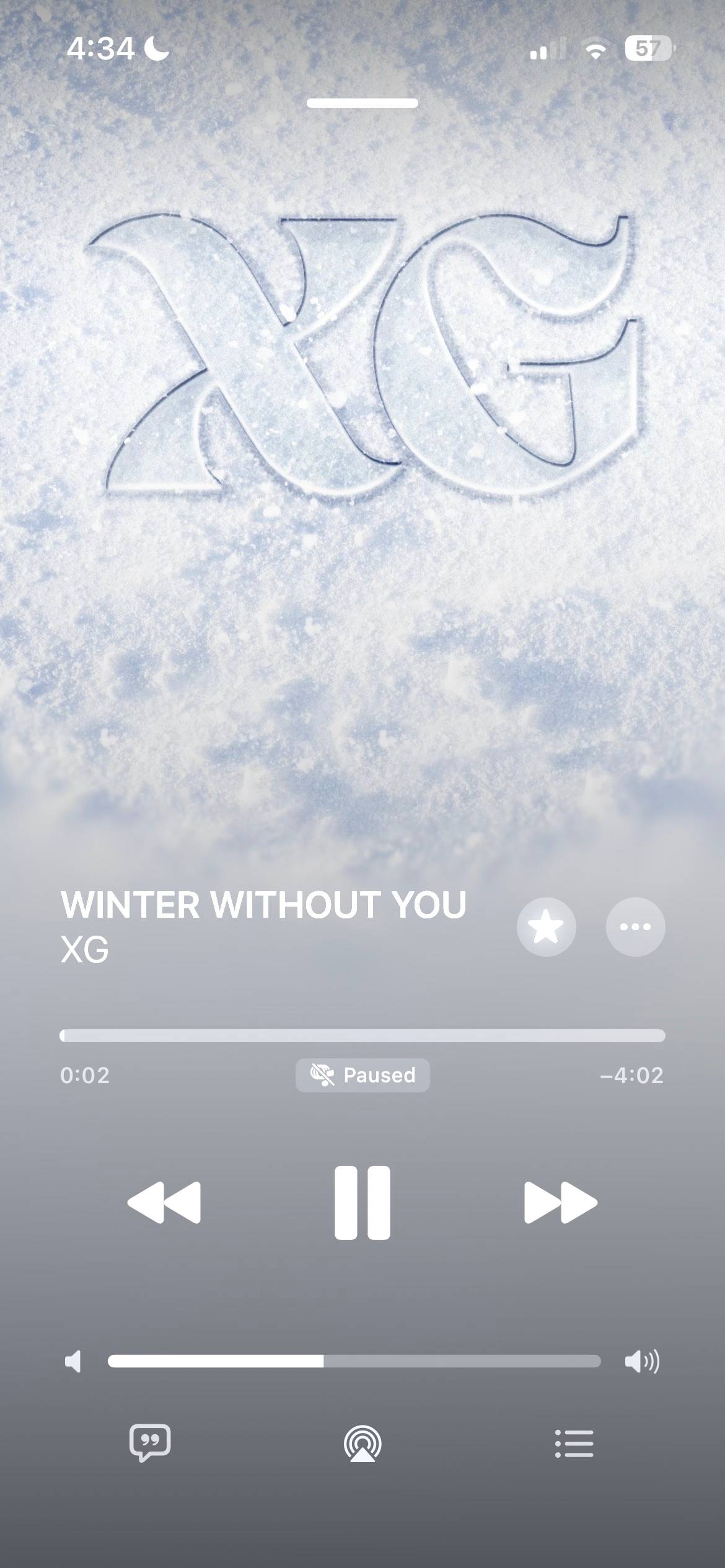
Task: Open artist XG under the song title
Action: (x=85, y=949)
